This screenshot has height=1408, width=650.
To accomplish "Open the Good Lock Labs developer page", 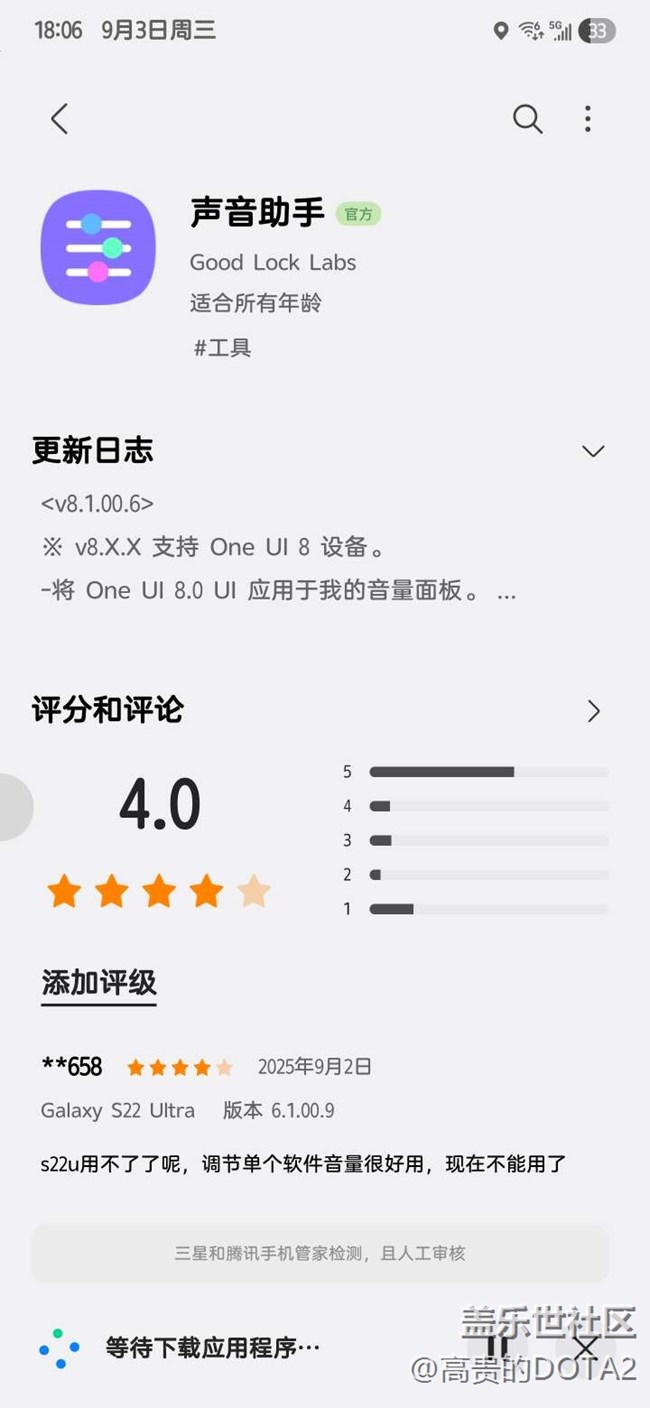I will click(273, 262).
